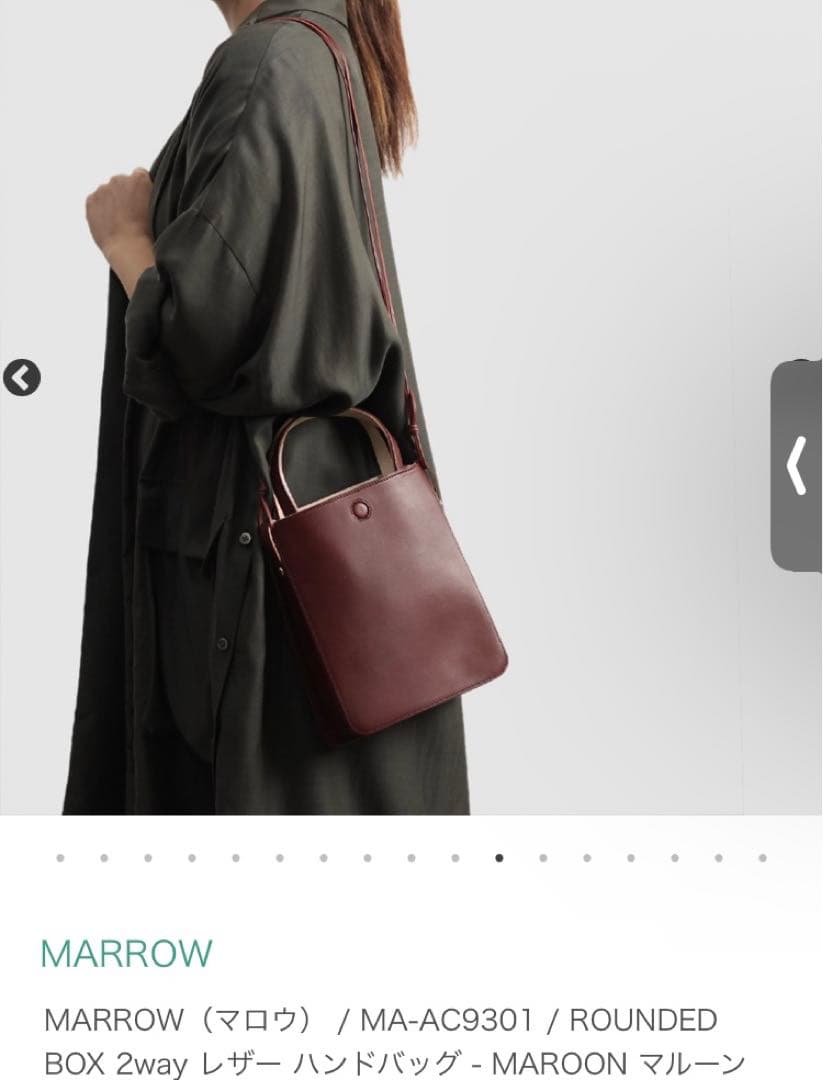823x1080 pixels.
Task: Jump to the fourth carousel dot
Action: [189, 857]
